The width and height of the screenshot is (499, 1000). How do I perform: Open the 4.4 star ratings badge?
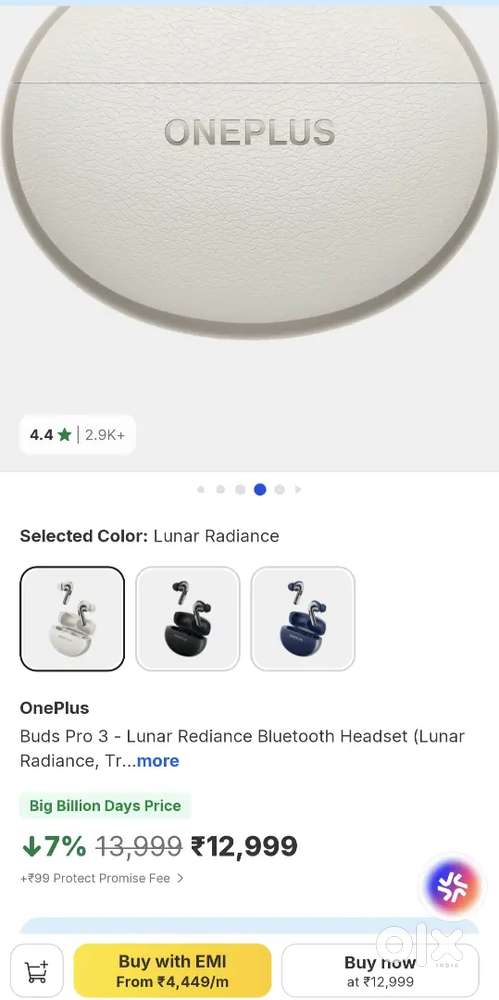pyautogui.click(x=77, y=435)
